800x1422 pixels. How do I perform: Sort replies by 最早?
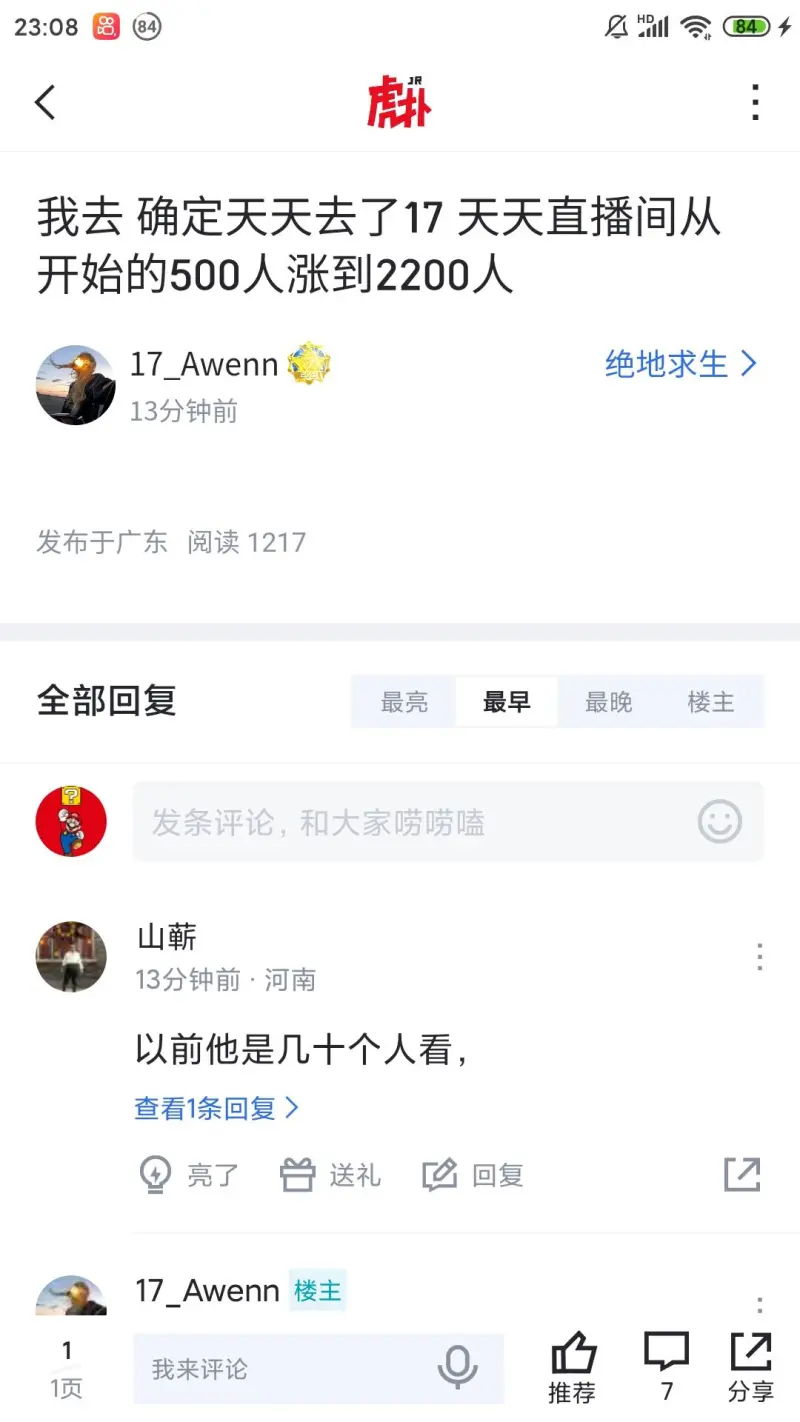(506, 702)
